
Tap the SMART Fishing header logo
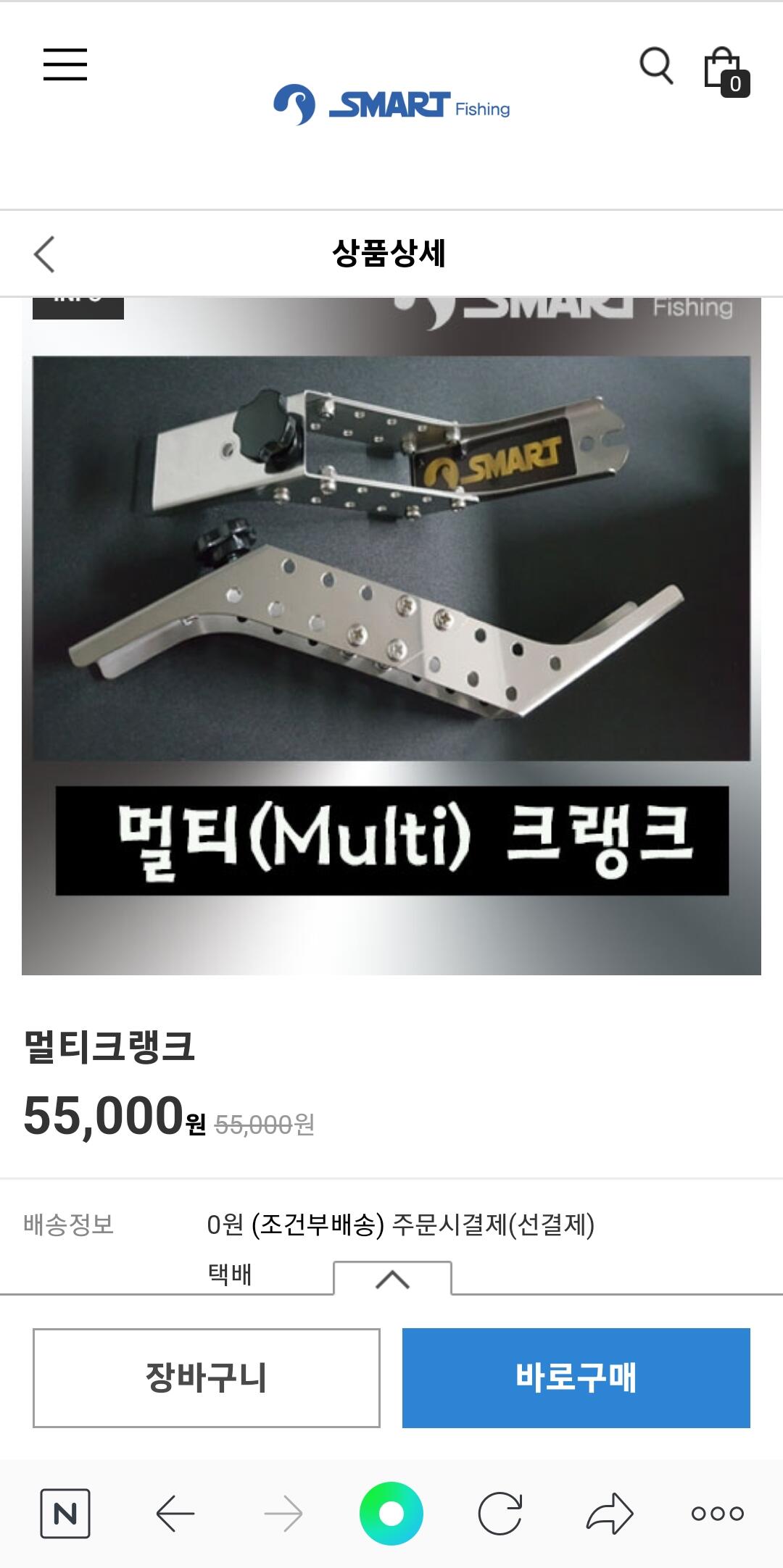(391, 105)
